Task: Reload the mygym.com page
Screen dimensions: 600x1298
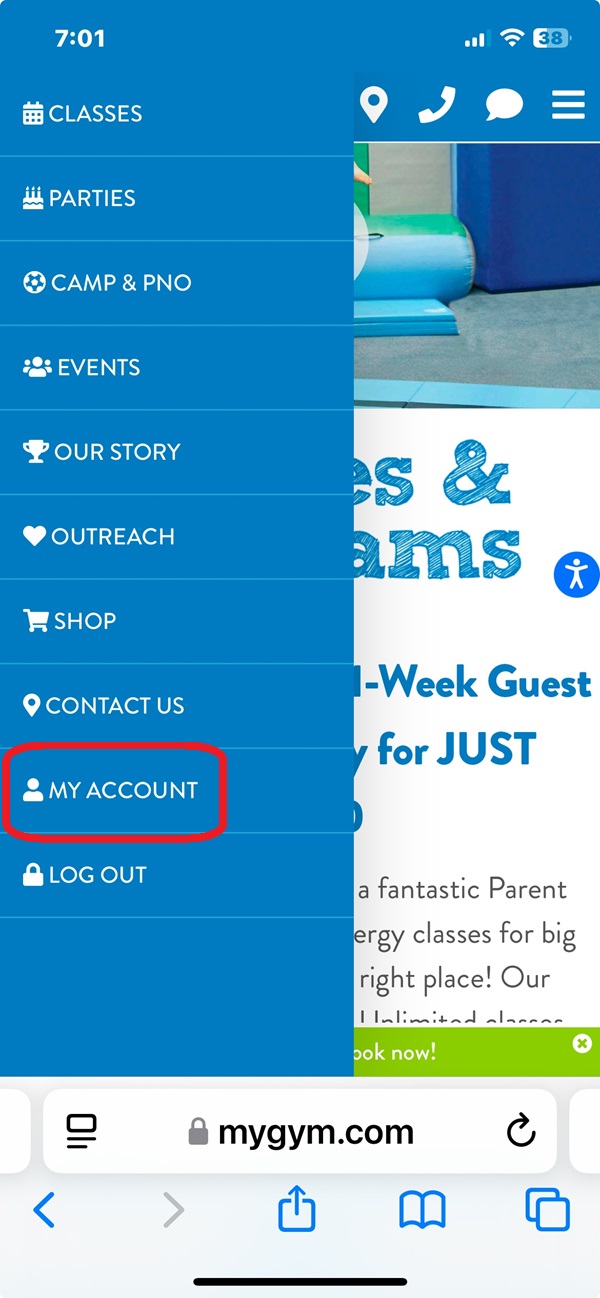Action: point(521,1132)
